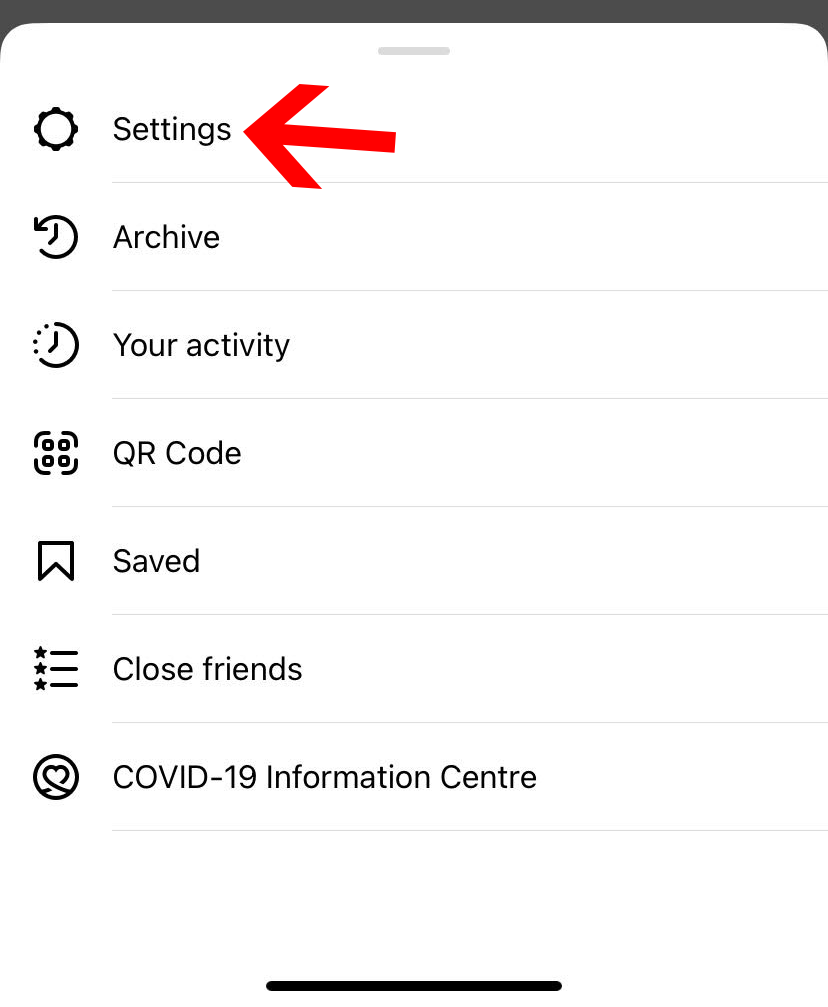Tap the QR Code icon

click(x=55, y=453)
